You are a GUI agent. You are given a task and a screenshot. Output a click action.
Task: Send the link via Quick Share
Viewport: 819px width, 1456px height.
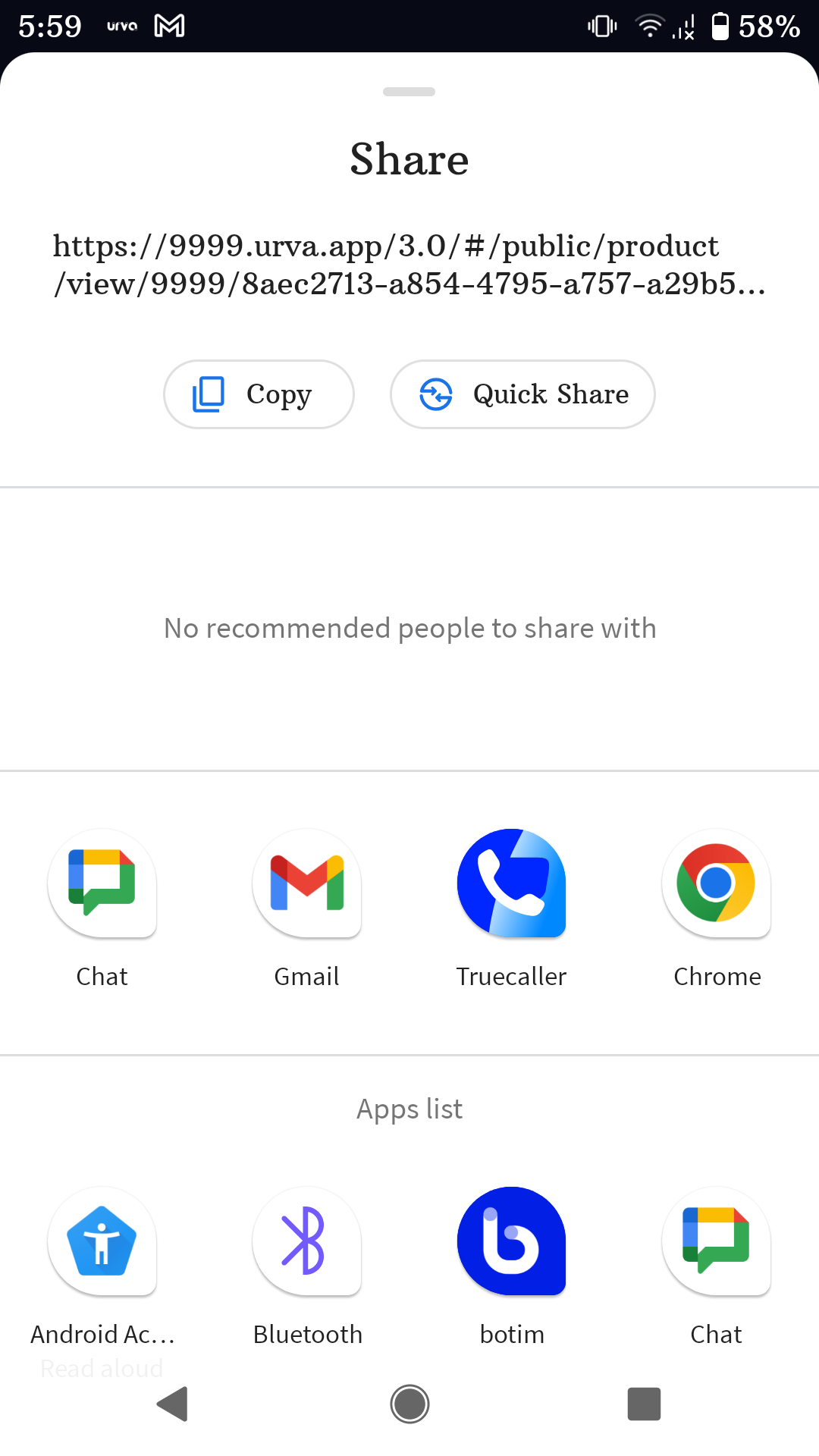click(x=522, y=394)
